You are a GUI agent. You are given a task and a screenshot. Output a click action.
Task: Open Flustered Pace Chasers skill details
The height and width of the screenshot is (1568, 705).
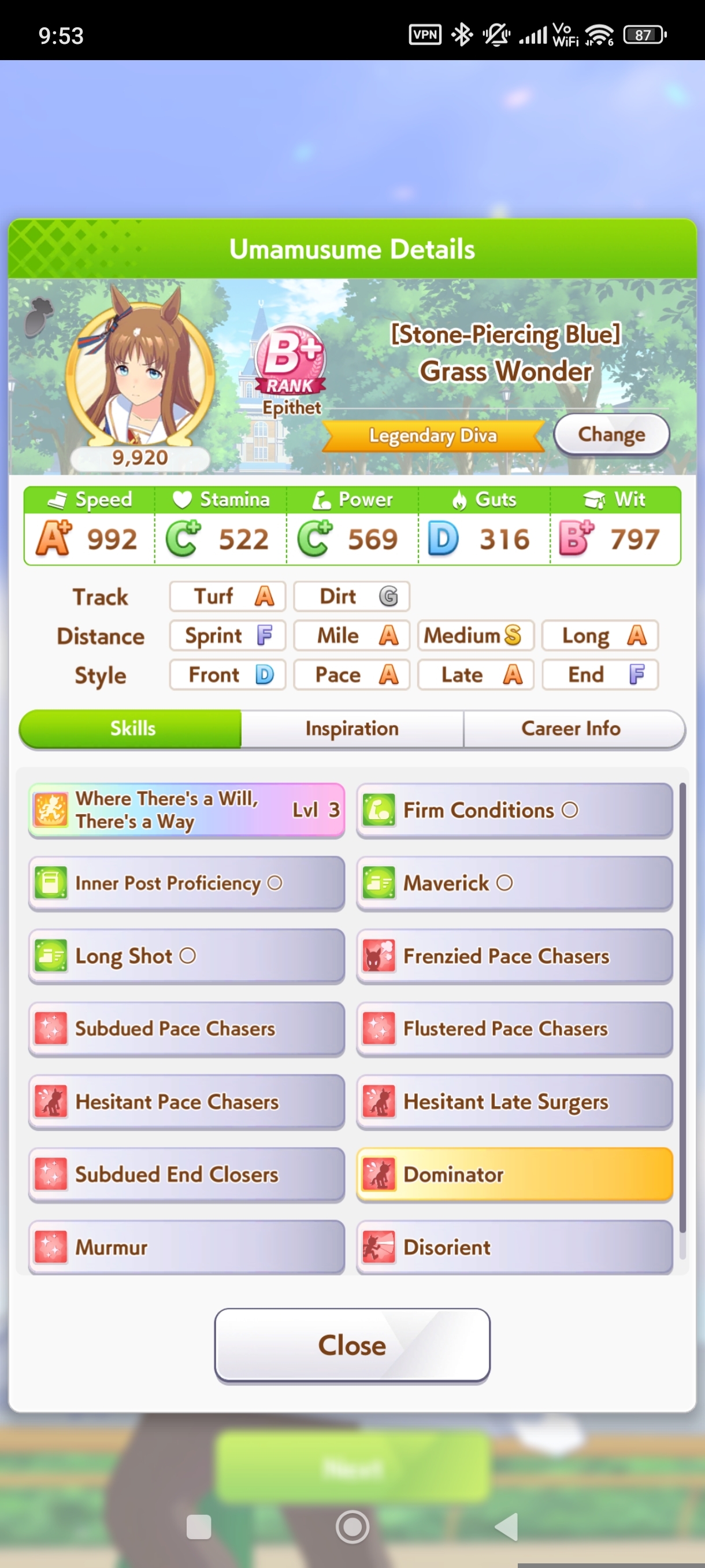(514, 1029)
